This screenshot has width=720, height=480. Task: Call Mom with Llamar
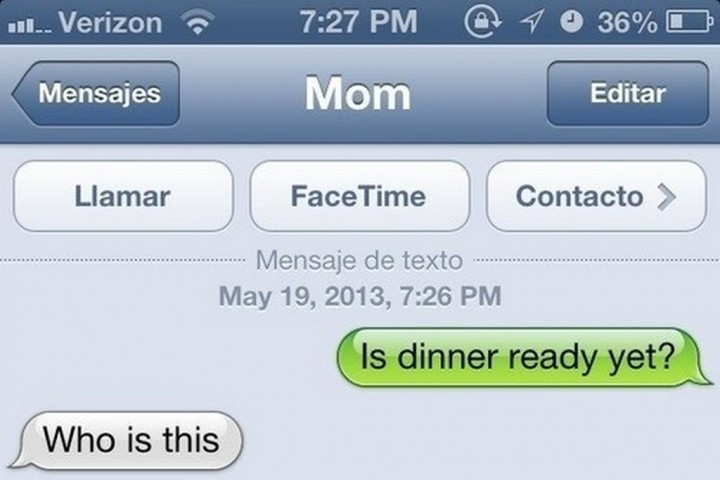click(x=122, y=196)
